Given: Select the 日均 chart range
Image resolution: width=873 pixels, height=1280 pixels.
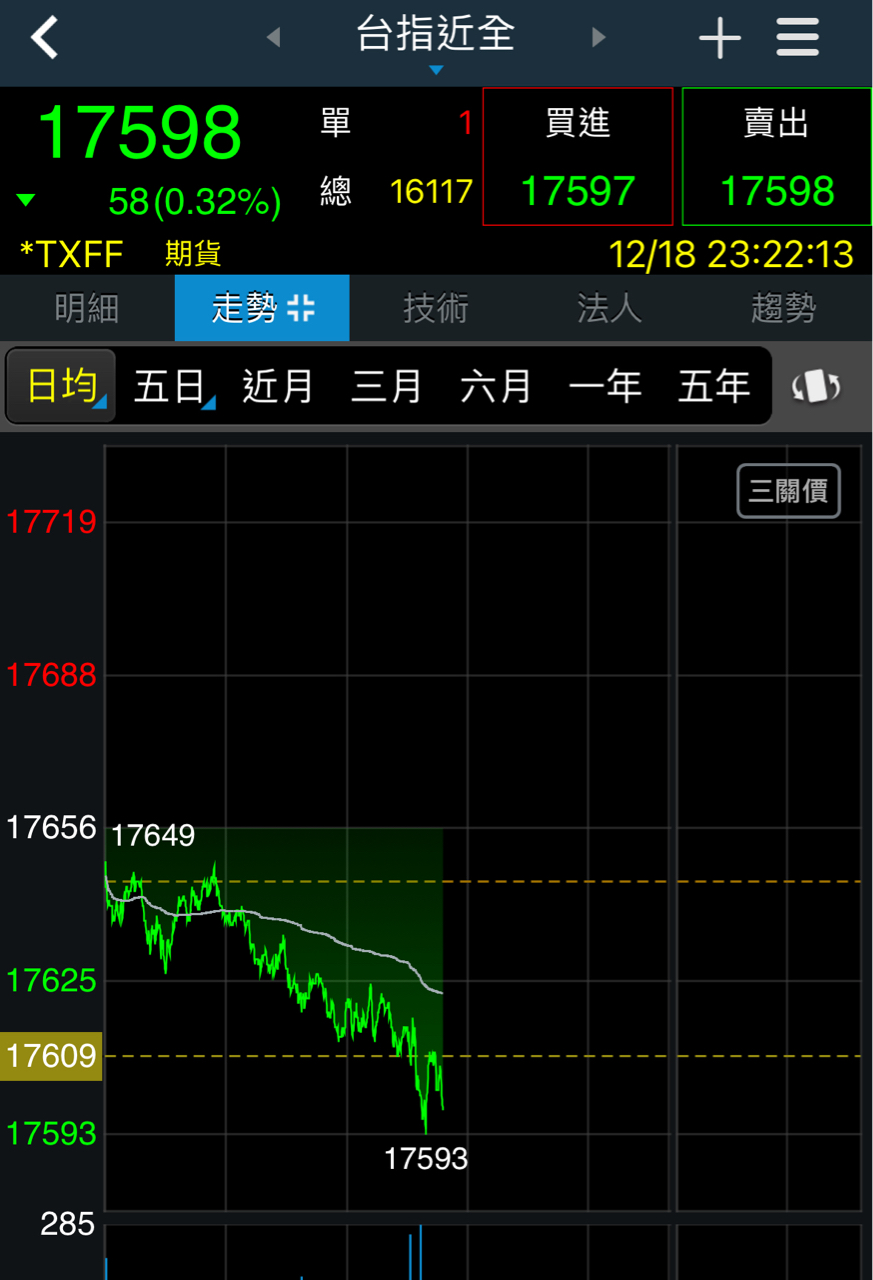Looking at the screenshot, I should coord(62,386).
